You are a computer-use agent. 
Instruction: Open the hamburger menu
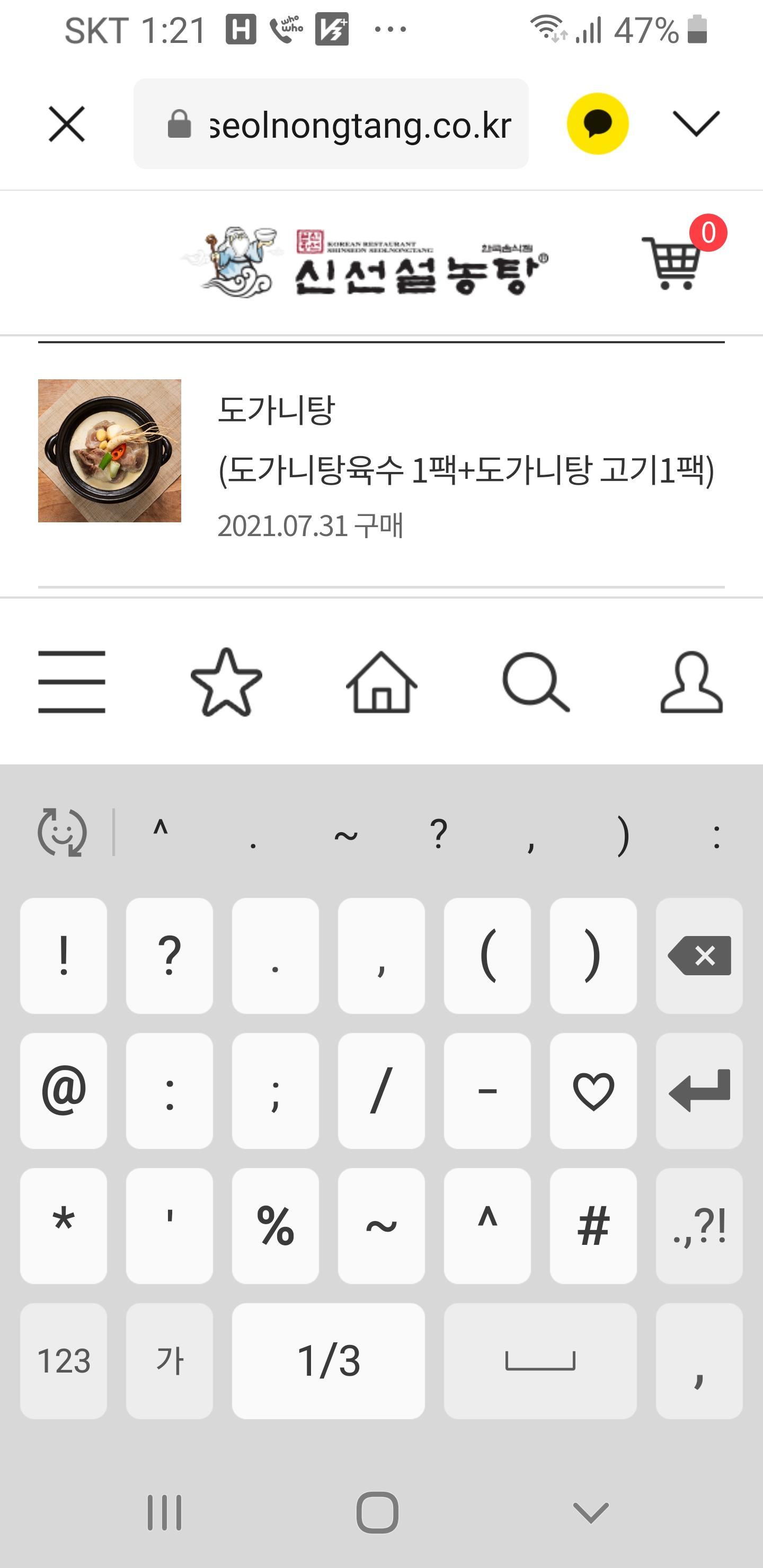[72, 681]
